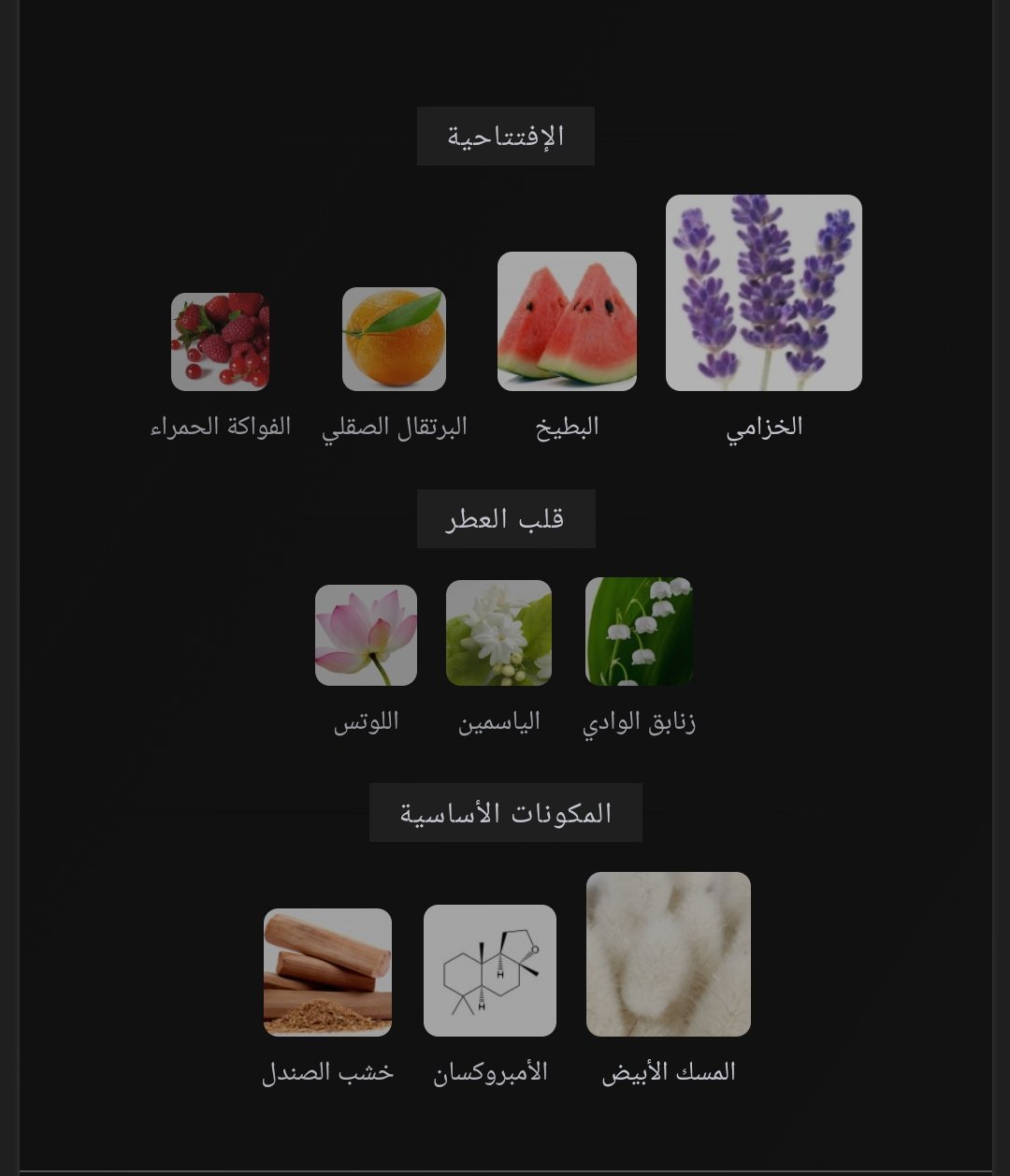Open the اللوتس lotus note
Screen dimensions: 1010x1176
click(x=366, y=635)
